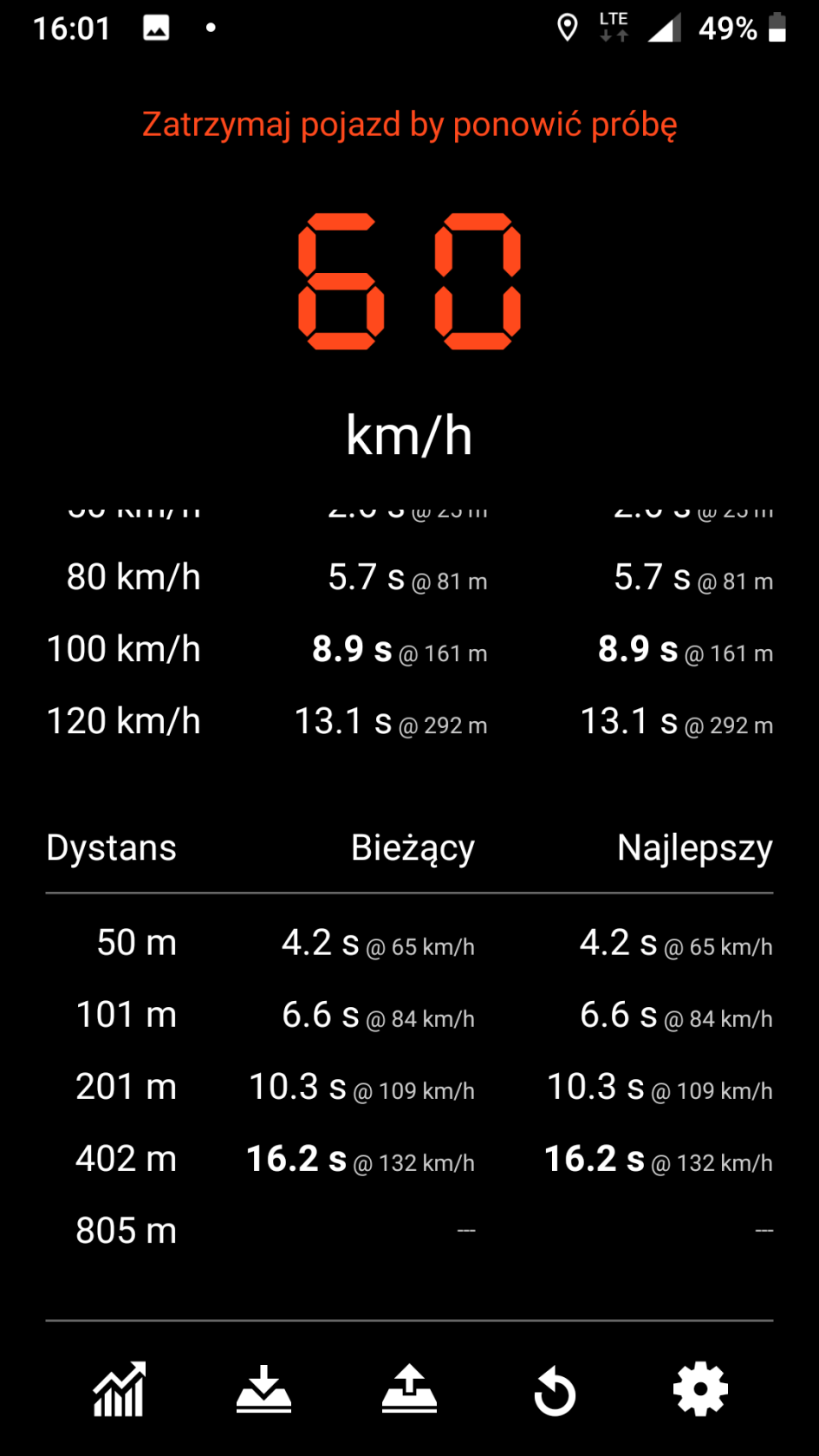Reset the measurement with the circular arrow
The image size is (819, 1456).
(x=555, y=1391)
